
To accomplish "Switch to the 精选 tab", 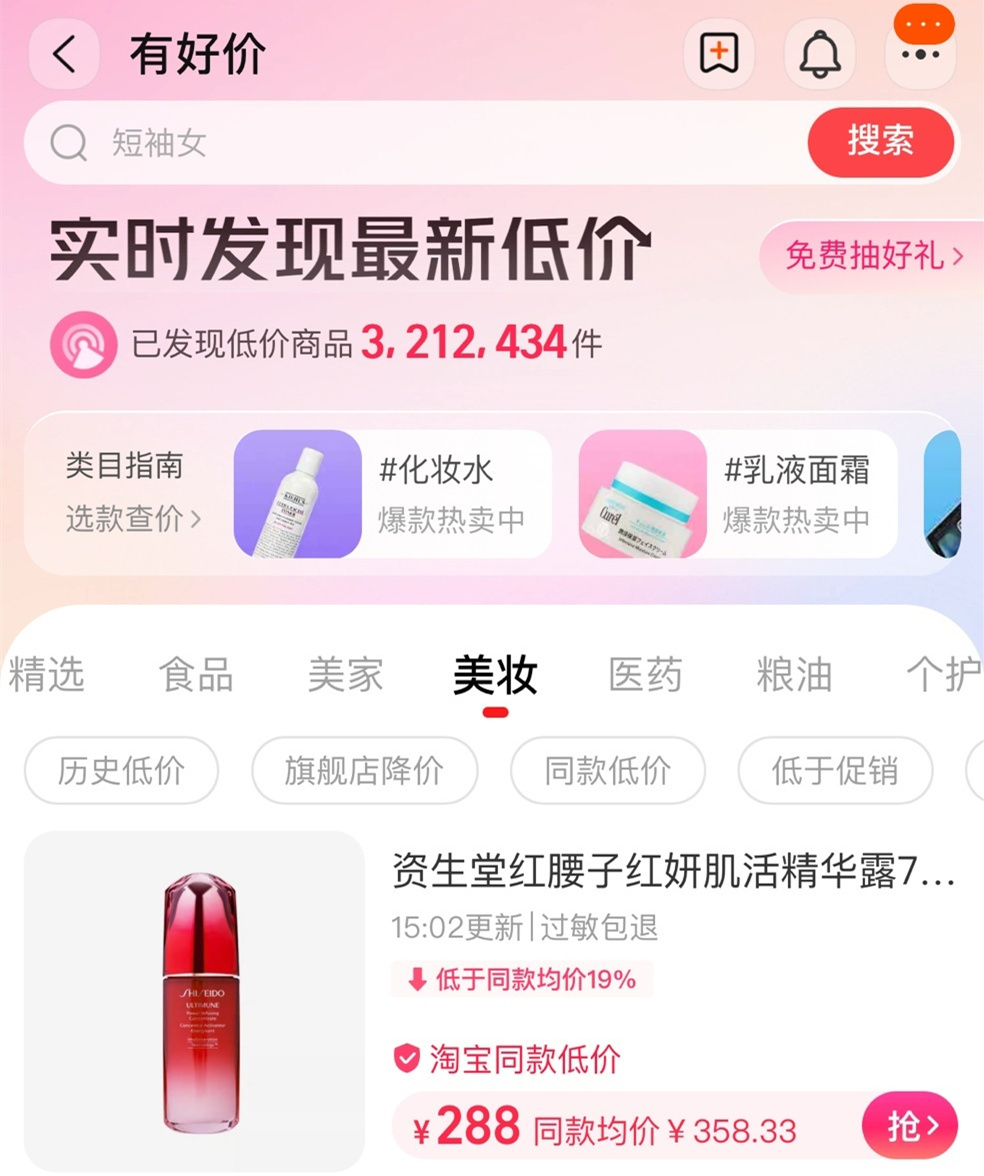I will click(46, 676).
